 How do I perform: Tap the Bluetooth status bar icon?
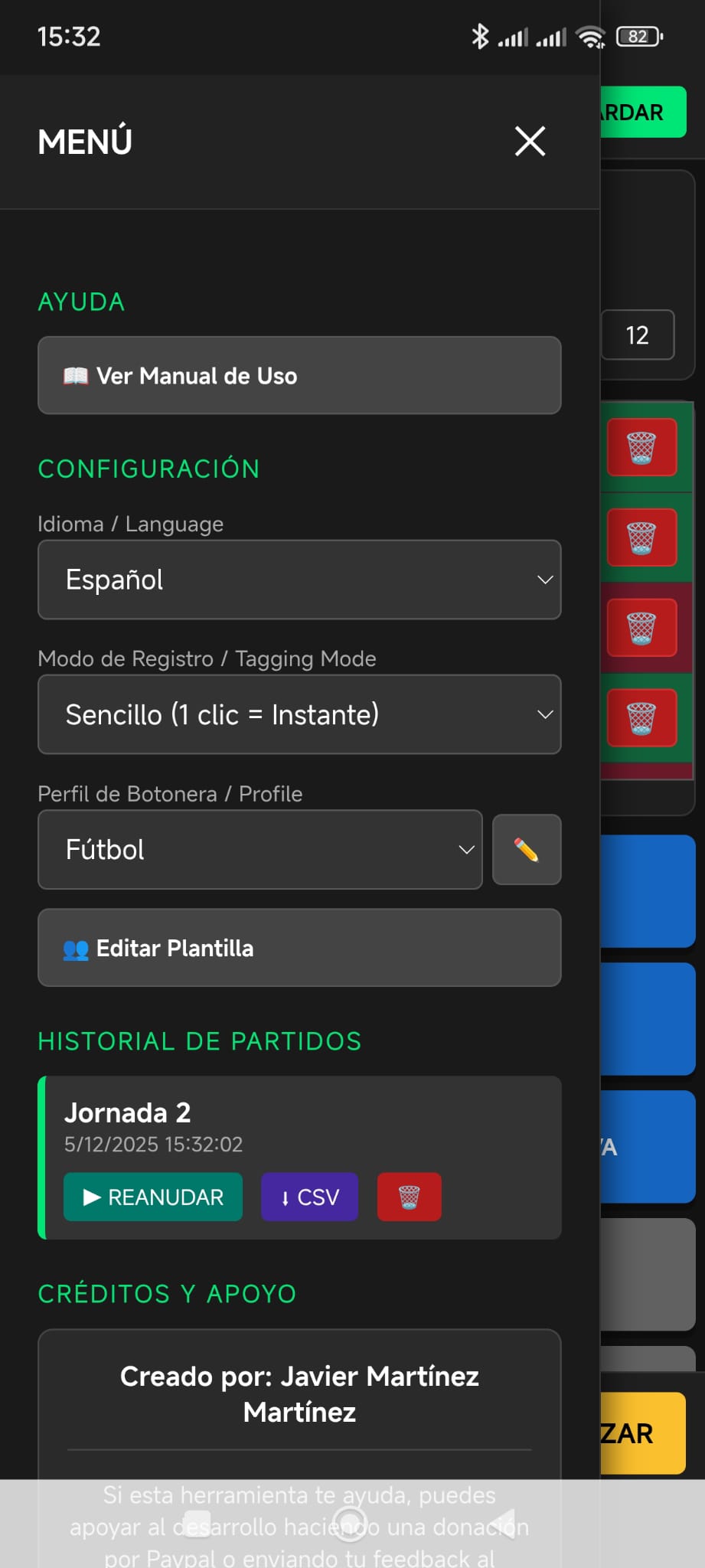(x=481, y=35)
